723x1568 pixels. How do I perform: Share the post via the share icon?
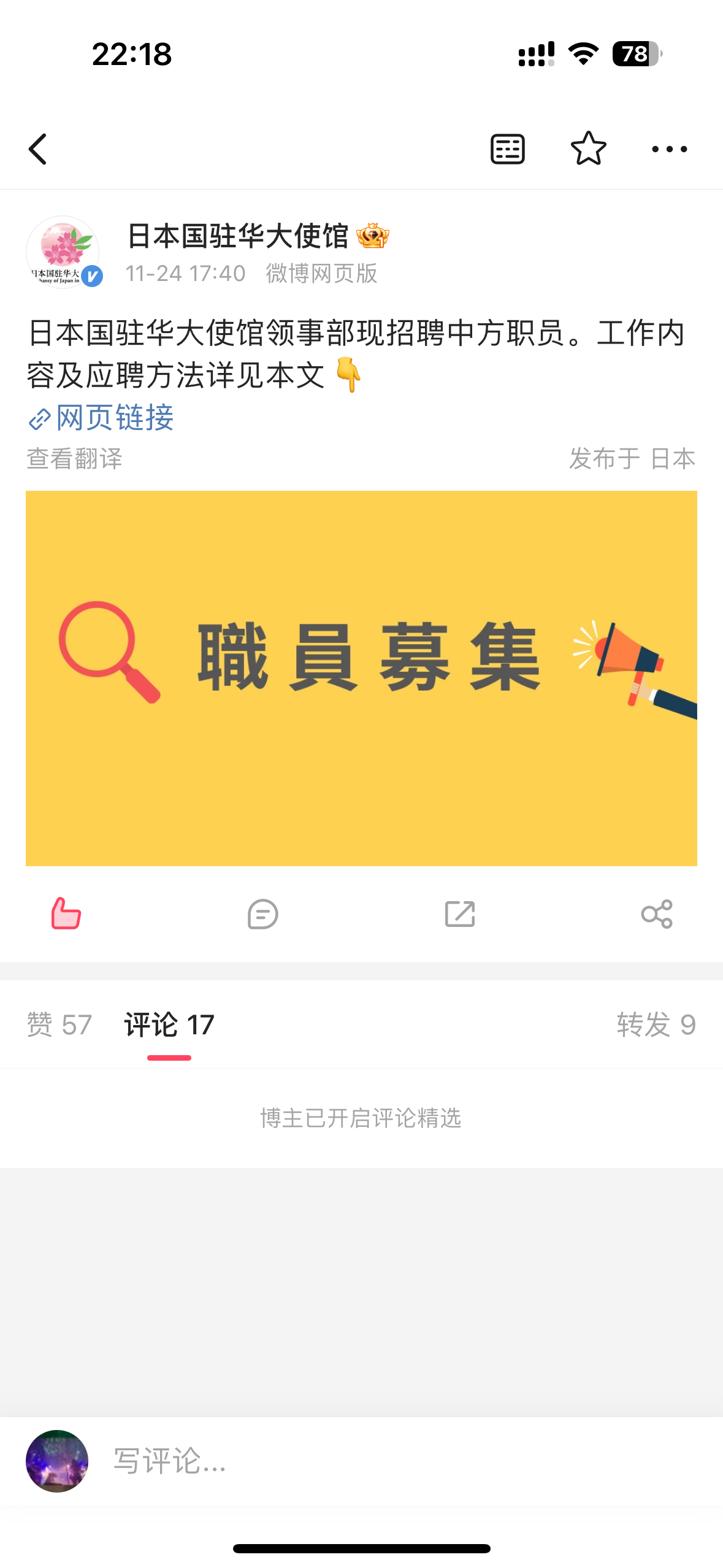pyautogui.click(x=657, y=914)
